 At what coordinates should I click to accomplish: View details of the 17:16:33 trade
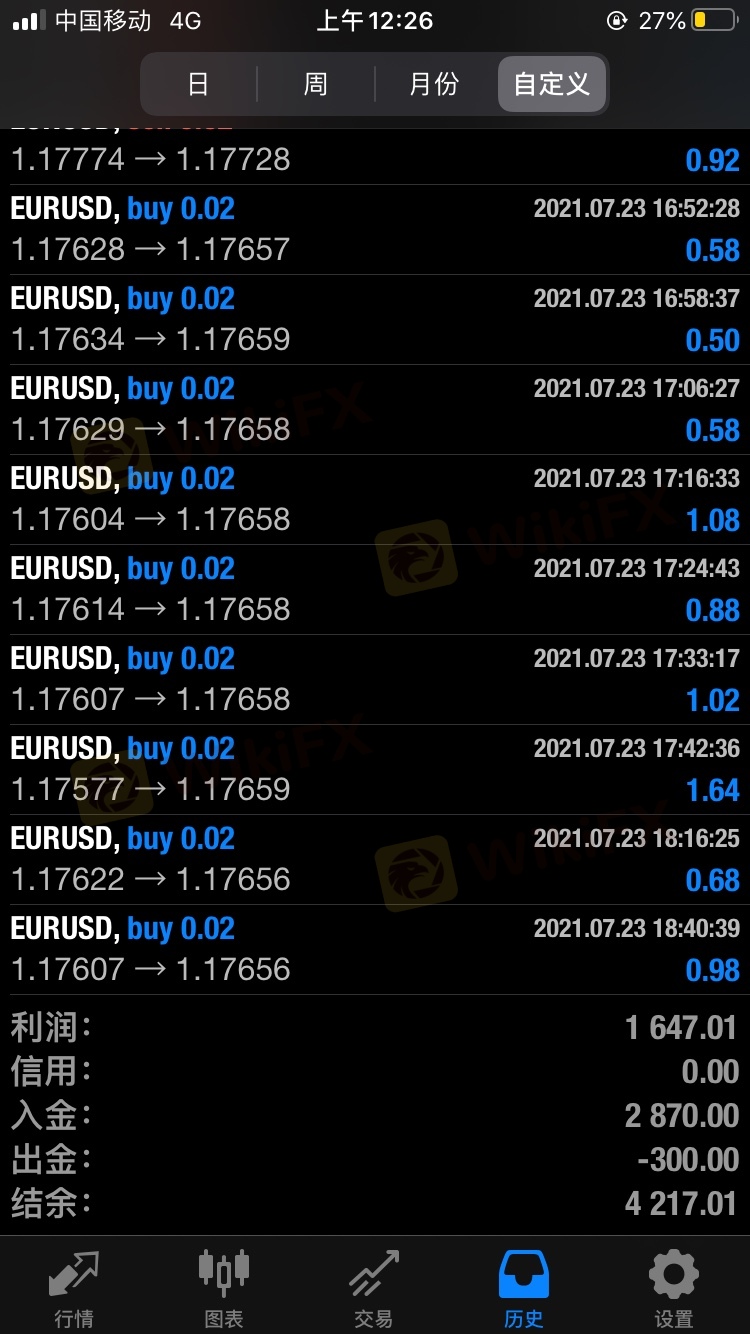click(x=375, y=499)
